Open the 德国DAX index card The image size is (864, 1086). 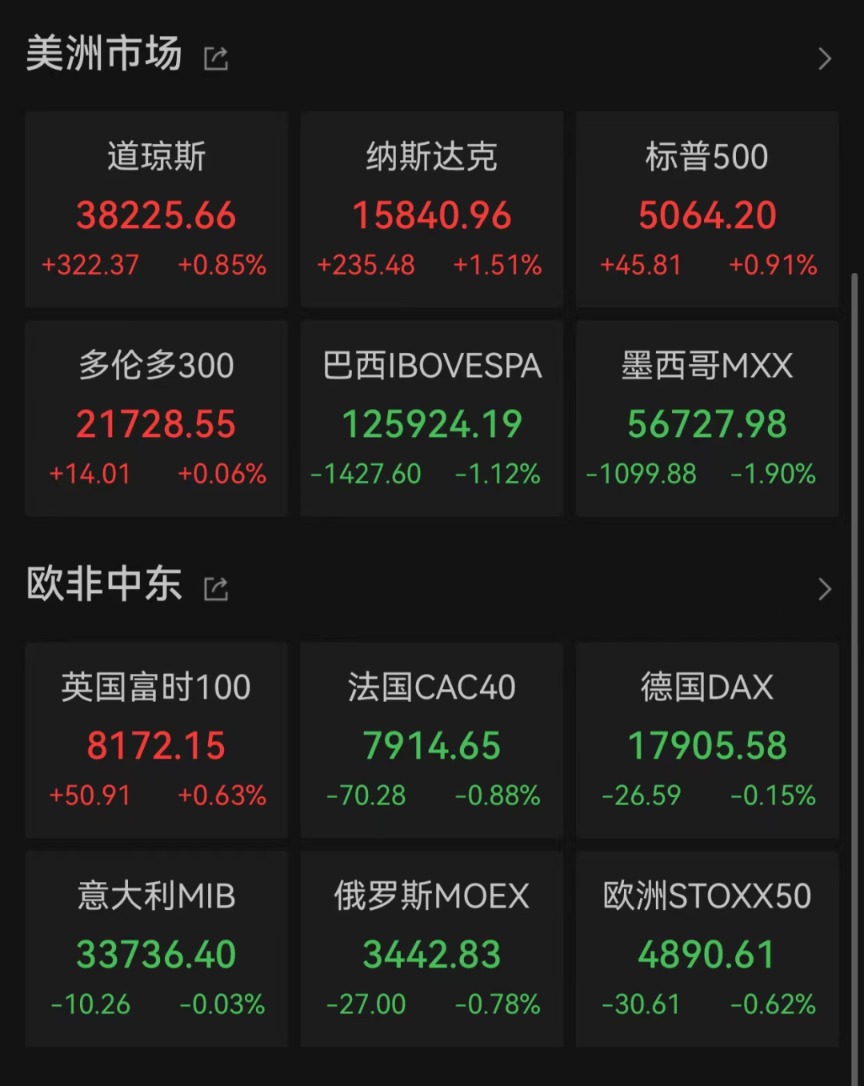[707, 740]
